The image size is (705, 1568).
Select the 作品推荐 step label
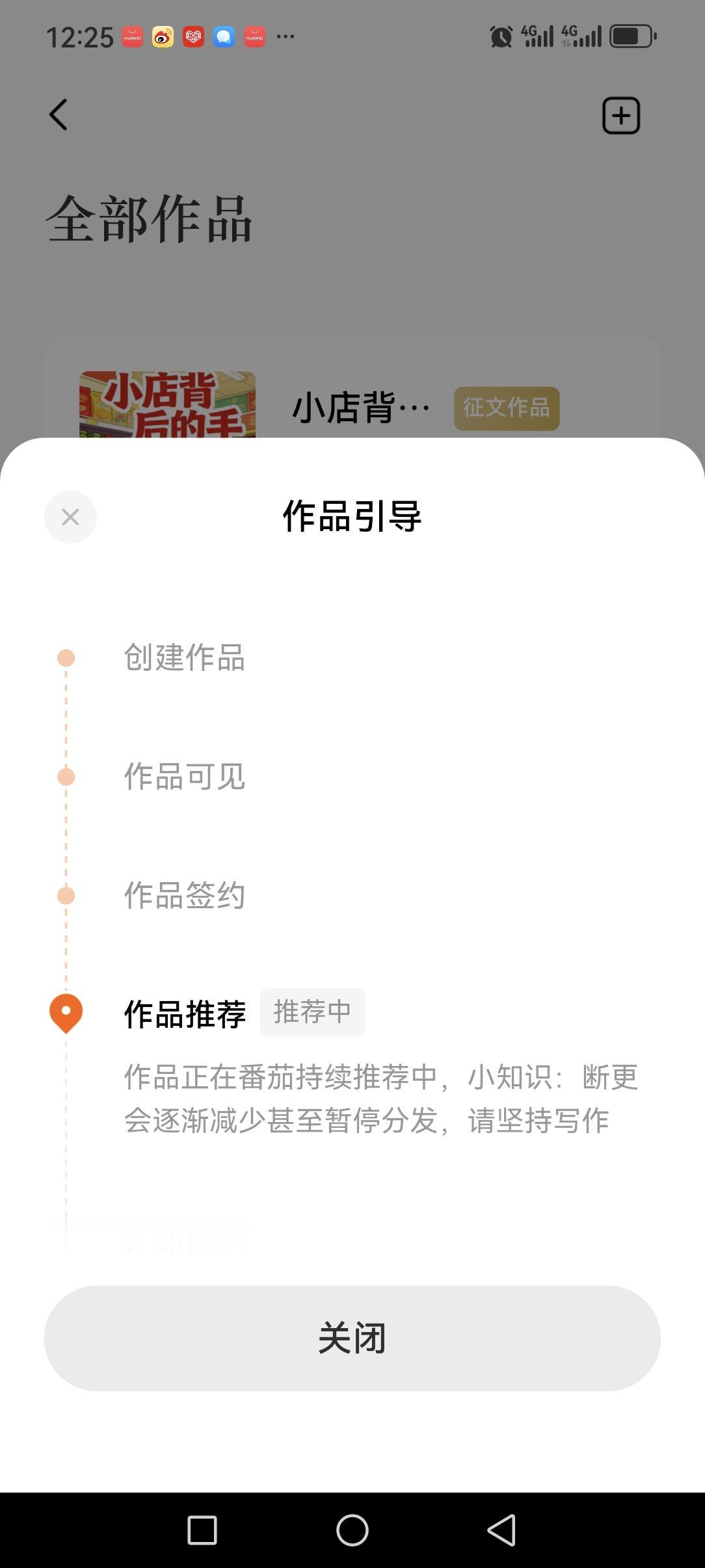[185, 1012]
